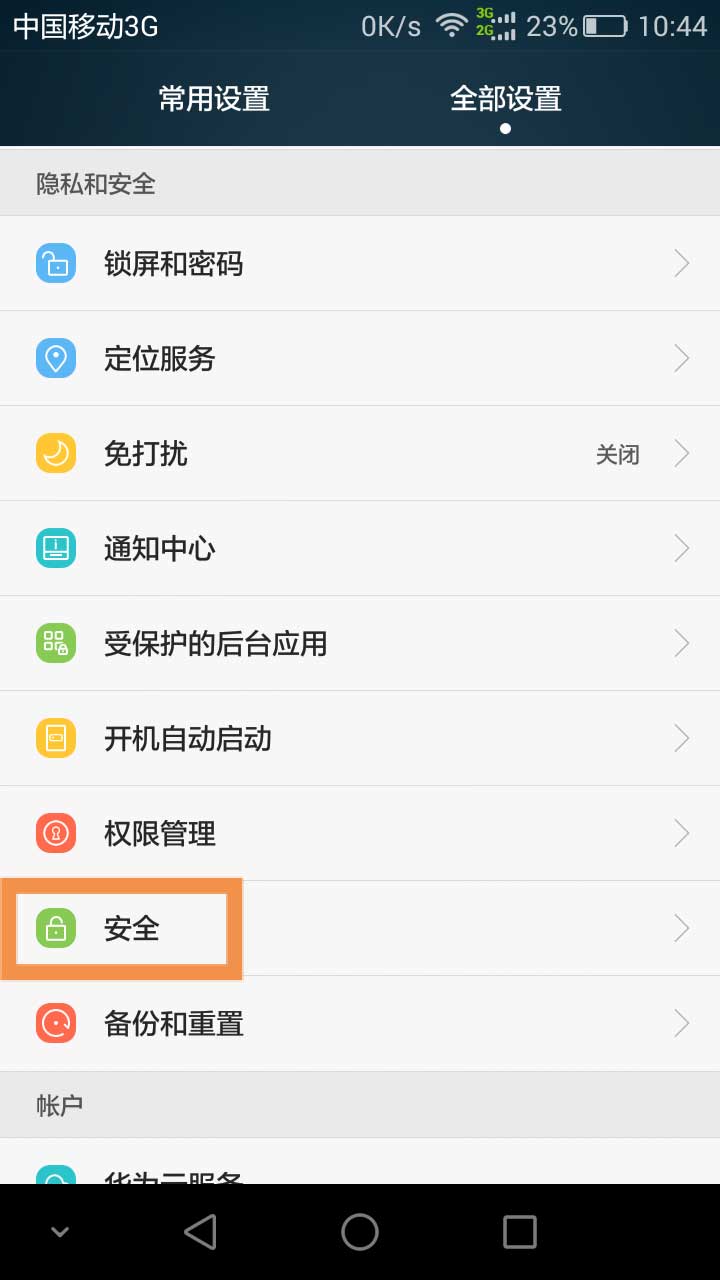Open 权限管理 settings

(360, 833)
